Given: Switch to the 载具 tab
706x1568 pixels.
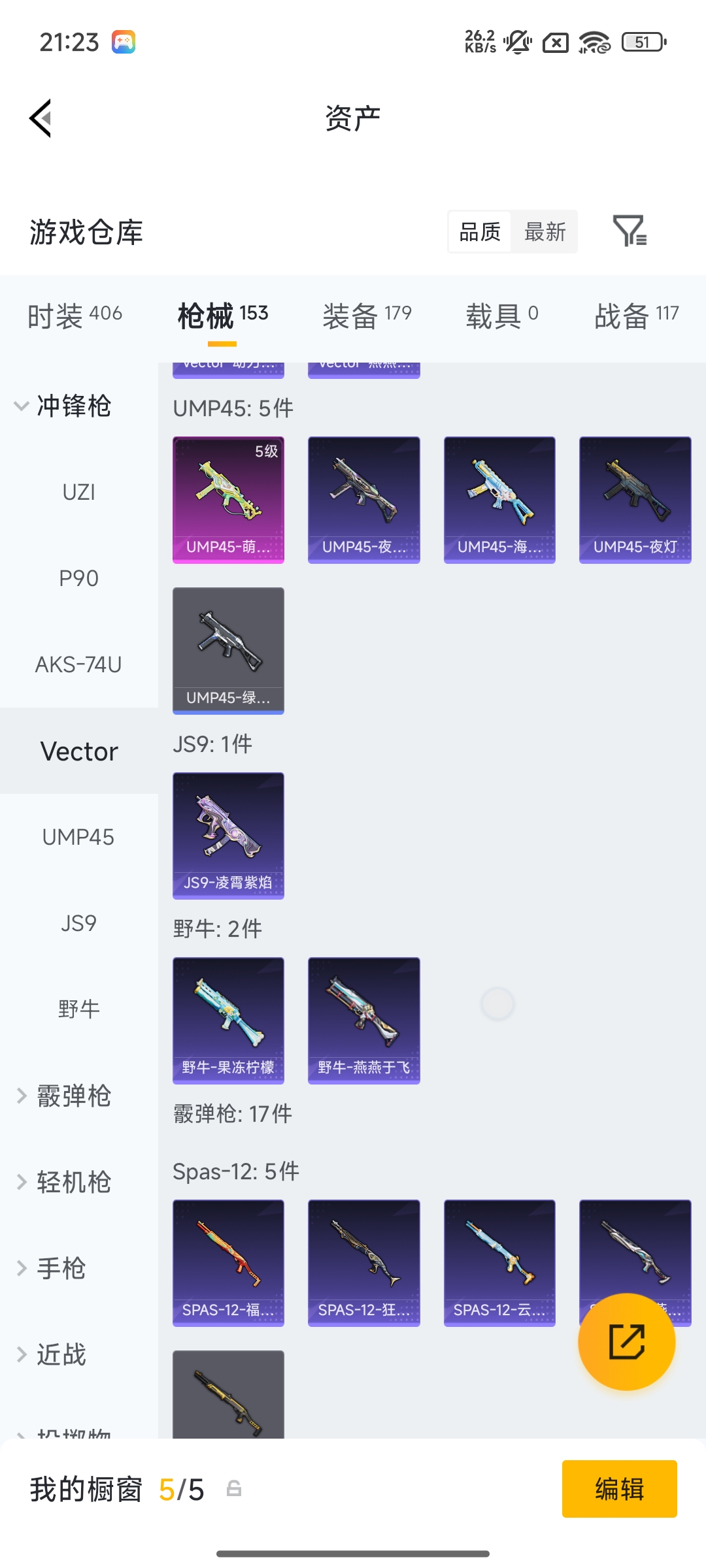Looking at the screenshot, I should [x=501, y=316].
